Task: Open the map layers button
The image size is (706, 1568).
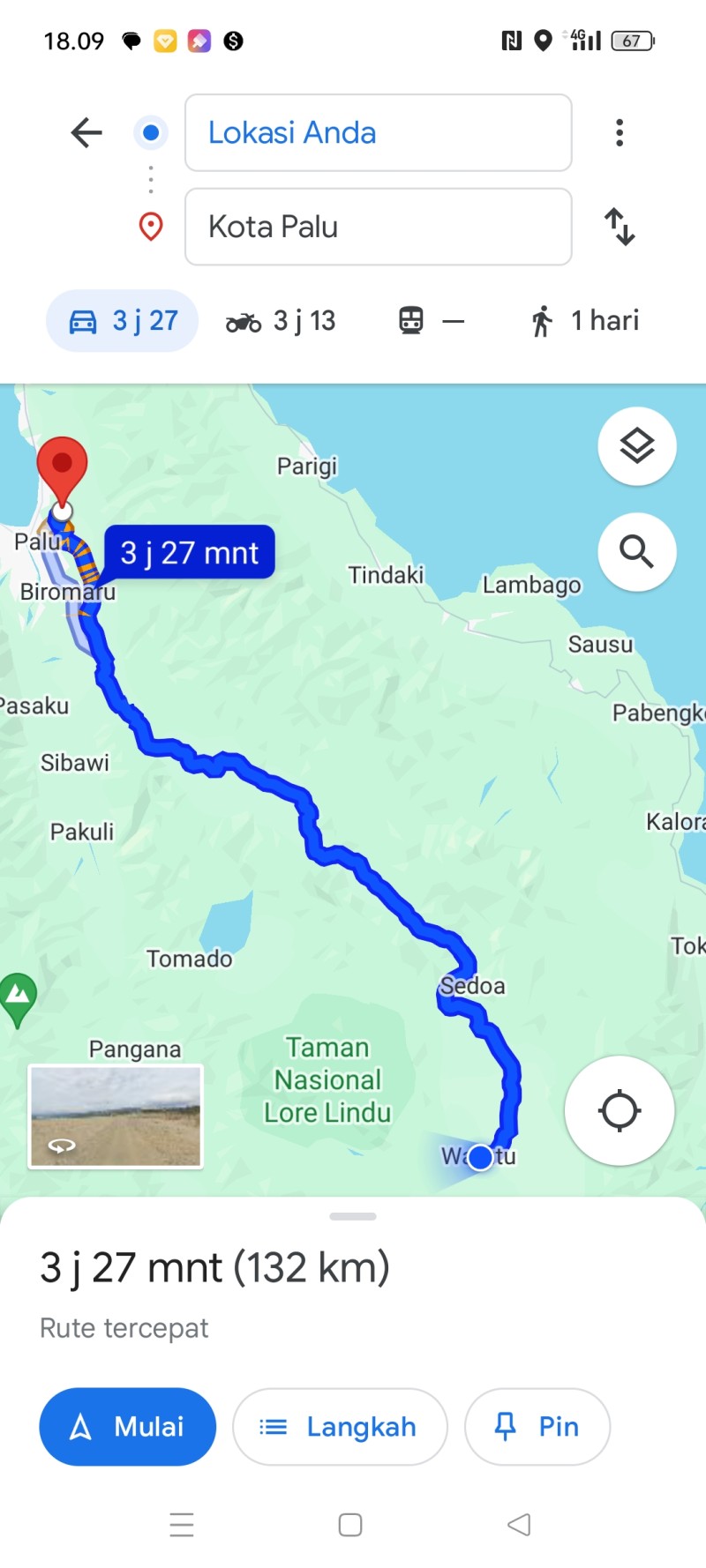Action: [637, 446]
